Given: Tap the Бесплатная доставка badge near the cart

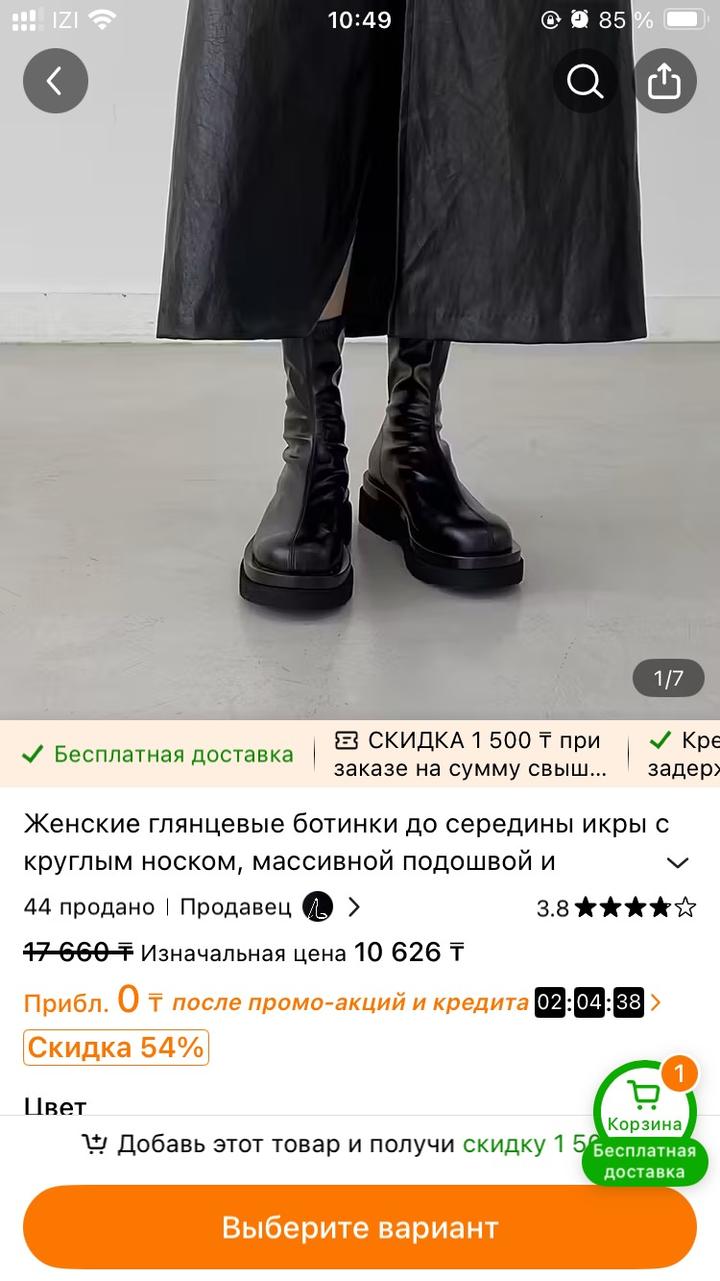Looking at the screenshot, I should click(x=644, y=1159).
